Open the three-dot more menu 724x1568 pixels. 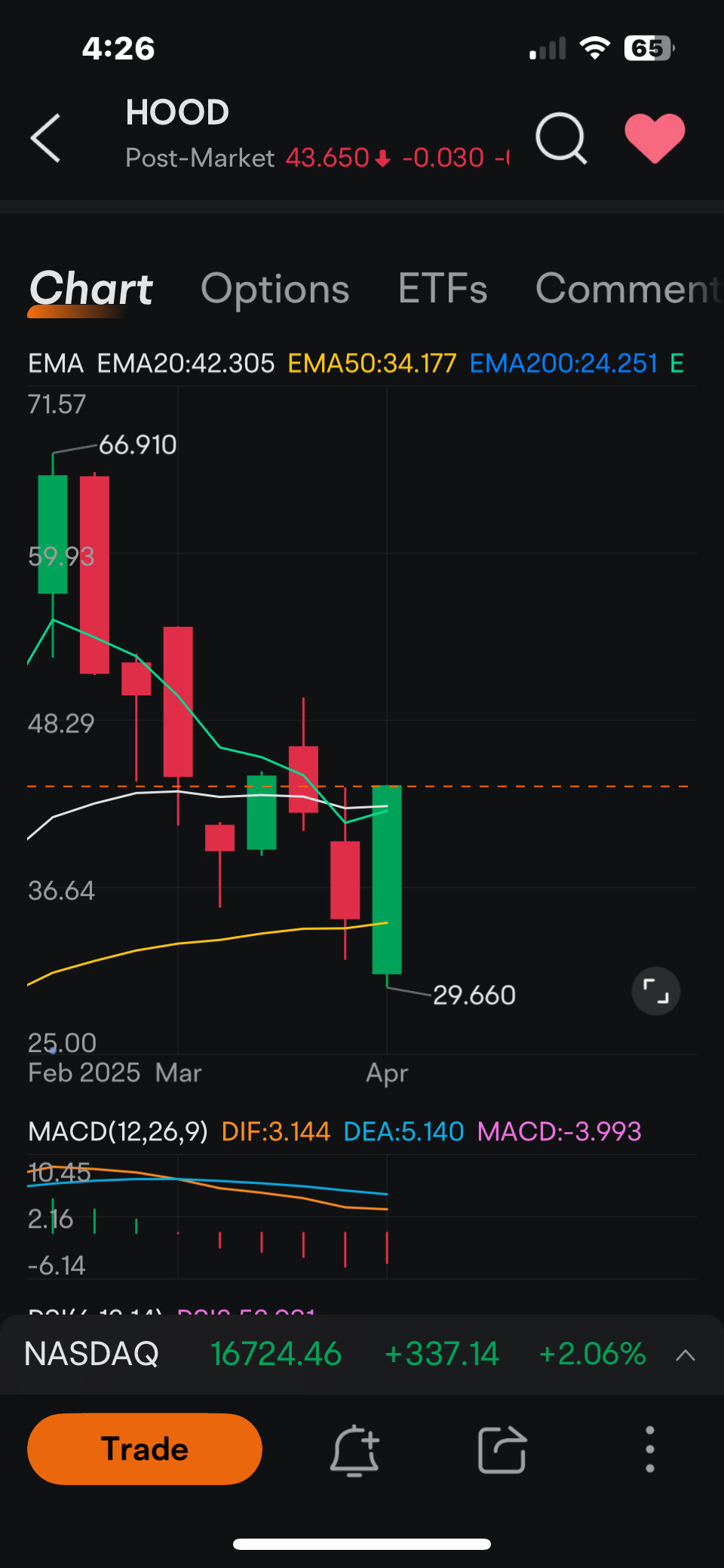click(650, 1449)
